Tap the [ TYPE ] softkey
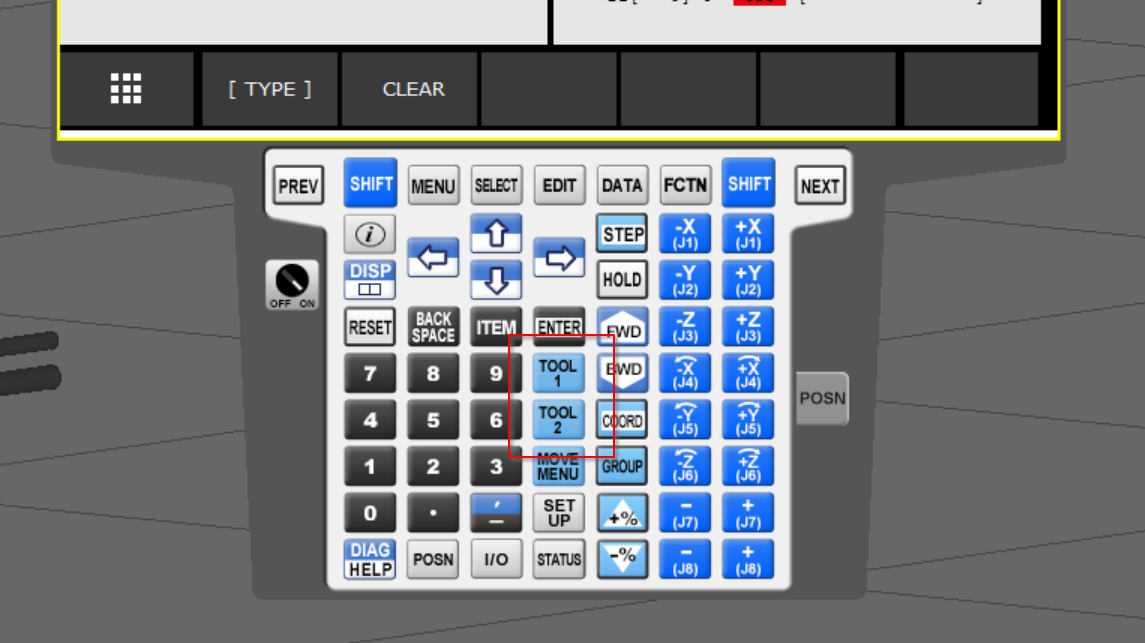This screenshot has height=643, width=1145. (x=270, y=89)
